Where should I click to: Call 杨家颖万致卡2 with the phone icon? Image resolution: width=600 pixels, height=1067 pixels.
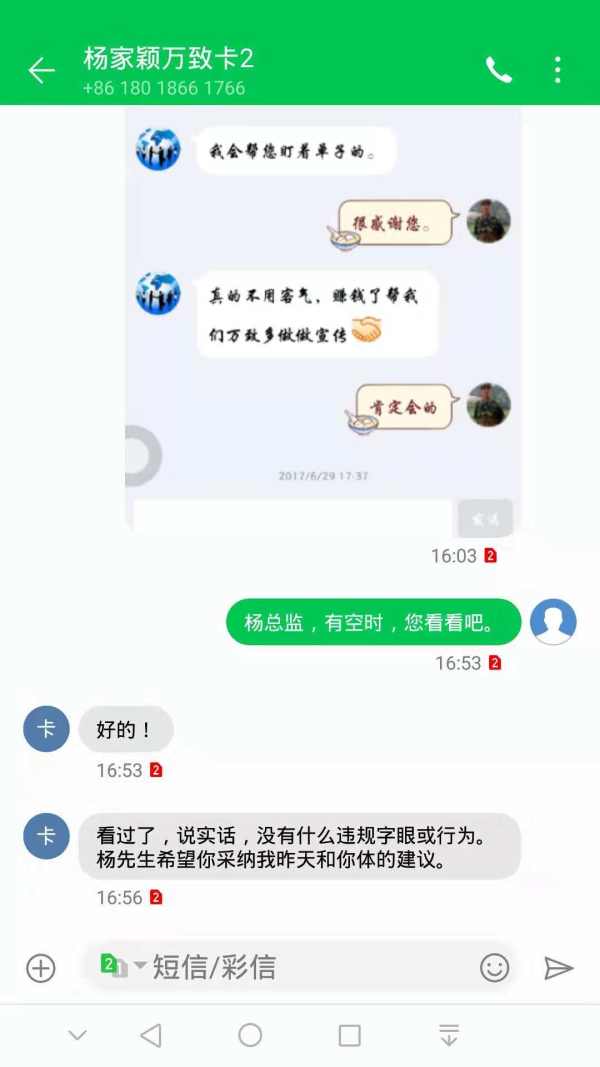point(498,70)
